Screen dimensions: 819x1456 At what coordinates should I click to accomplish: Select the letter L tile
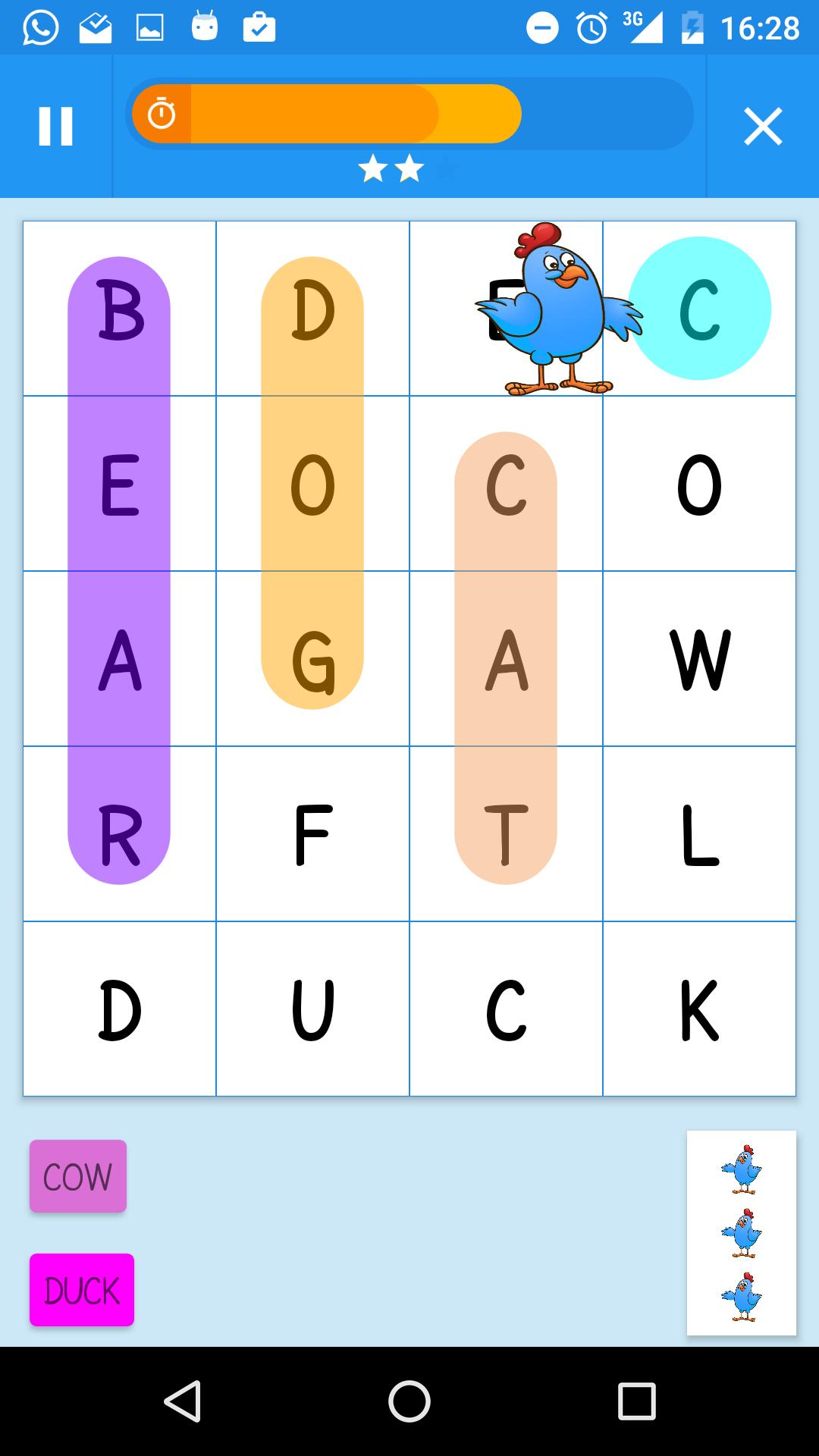pyautogui.click(x=699, y=834)
